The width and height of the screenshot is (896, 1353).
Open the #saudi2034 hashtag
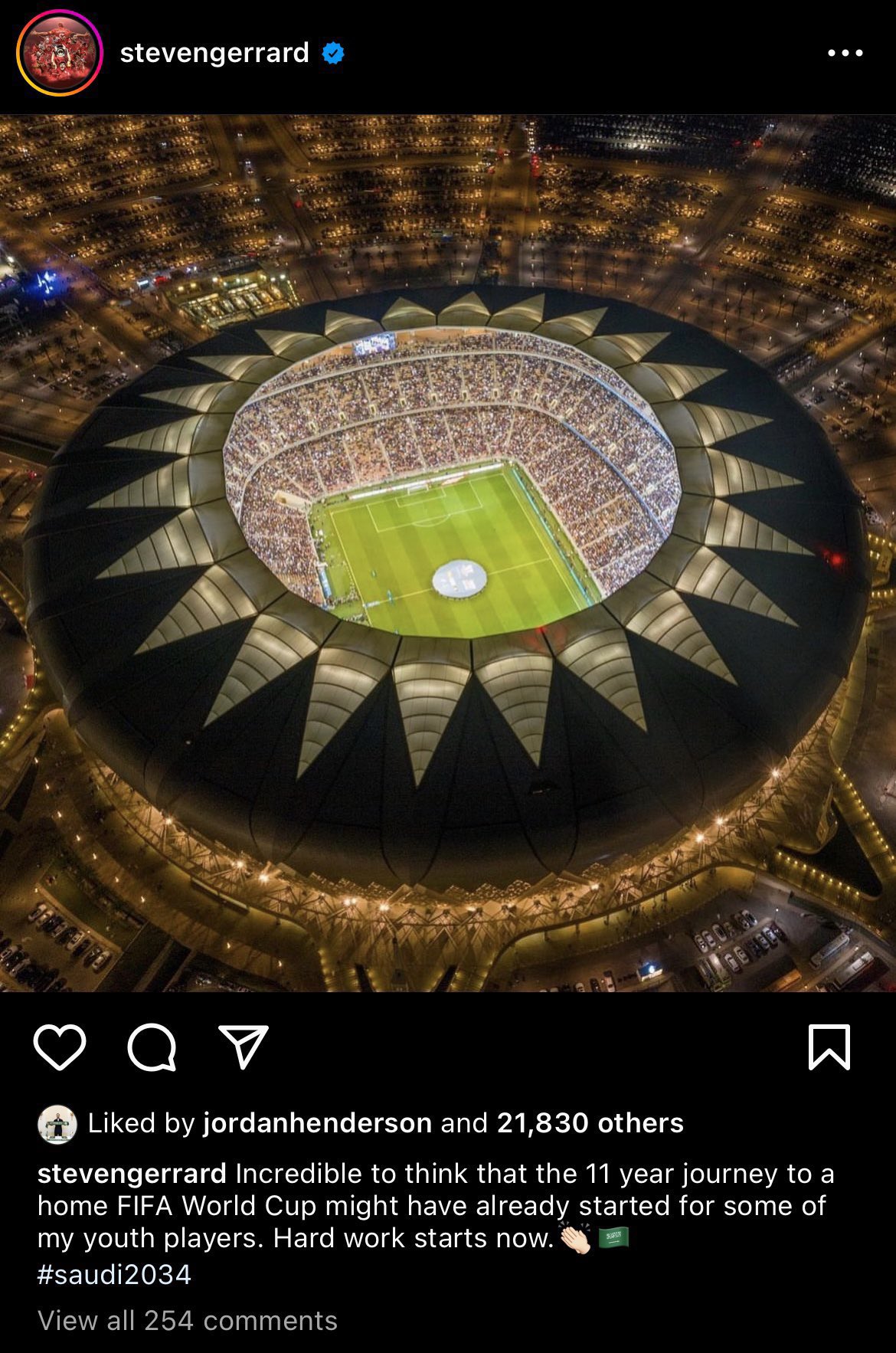(114, 1274)
